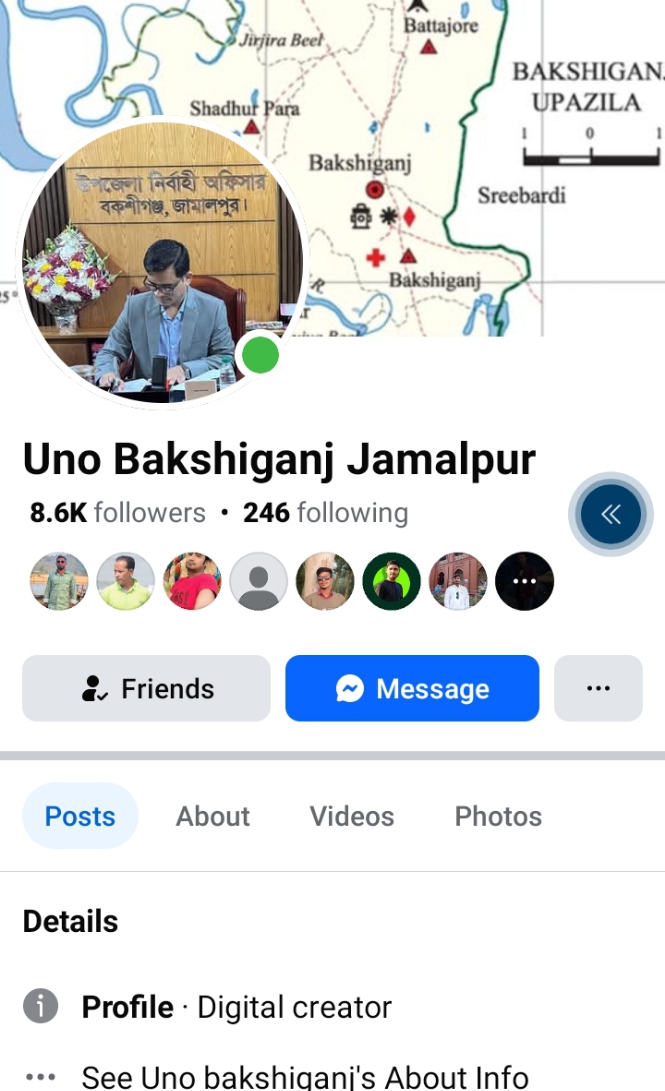
Task: Open the Uno Bakshiganj profile picture
Action: coord(162,265)
